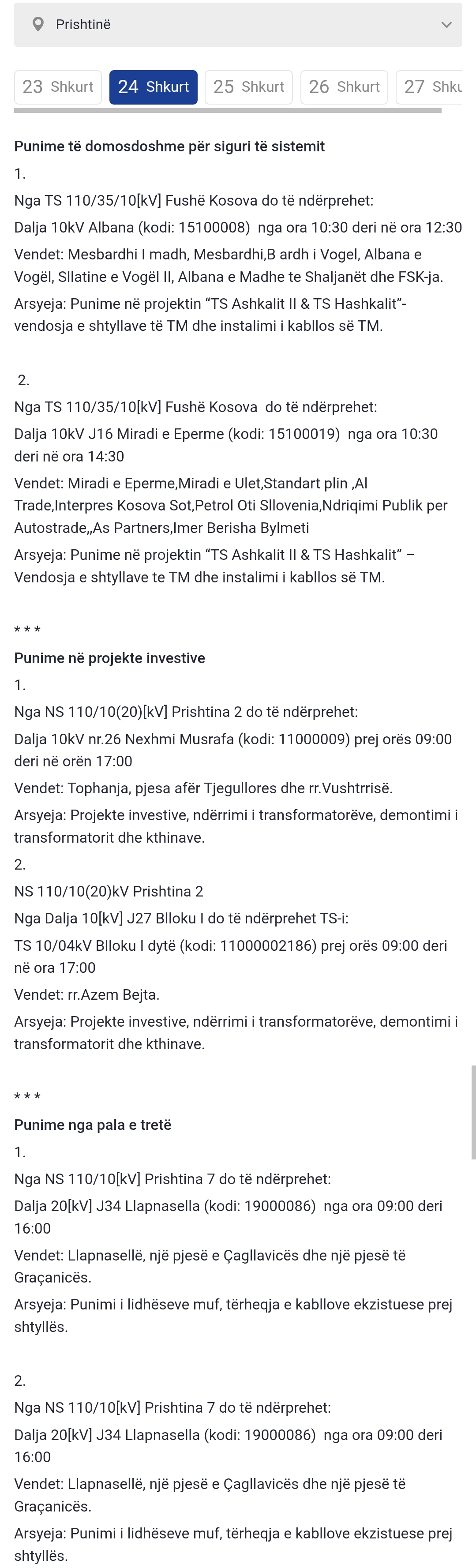View the 26 Shkurt schedule
The height and width of the screenshot is (1568, 476).
(x=344, y=87)
